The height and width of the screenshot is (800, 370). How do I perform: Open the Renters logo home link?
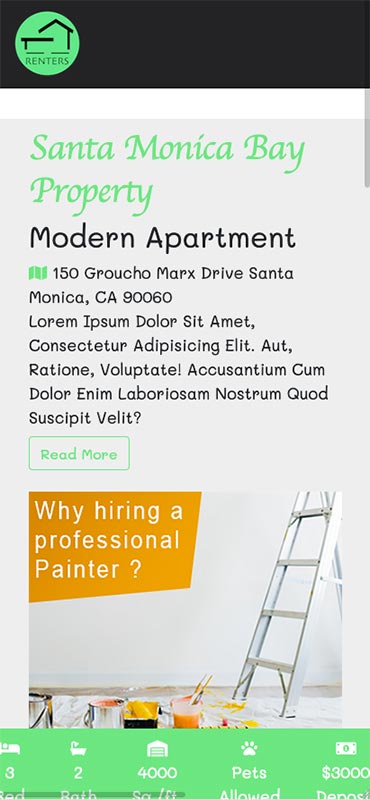(47, 44)
